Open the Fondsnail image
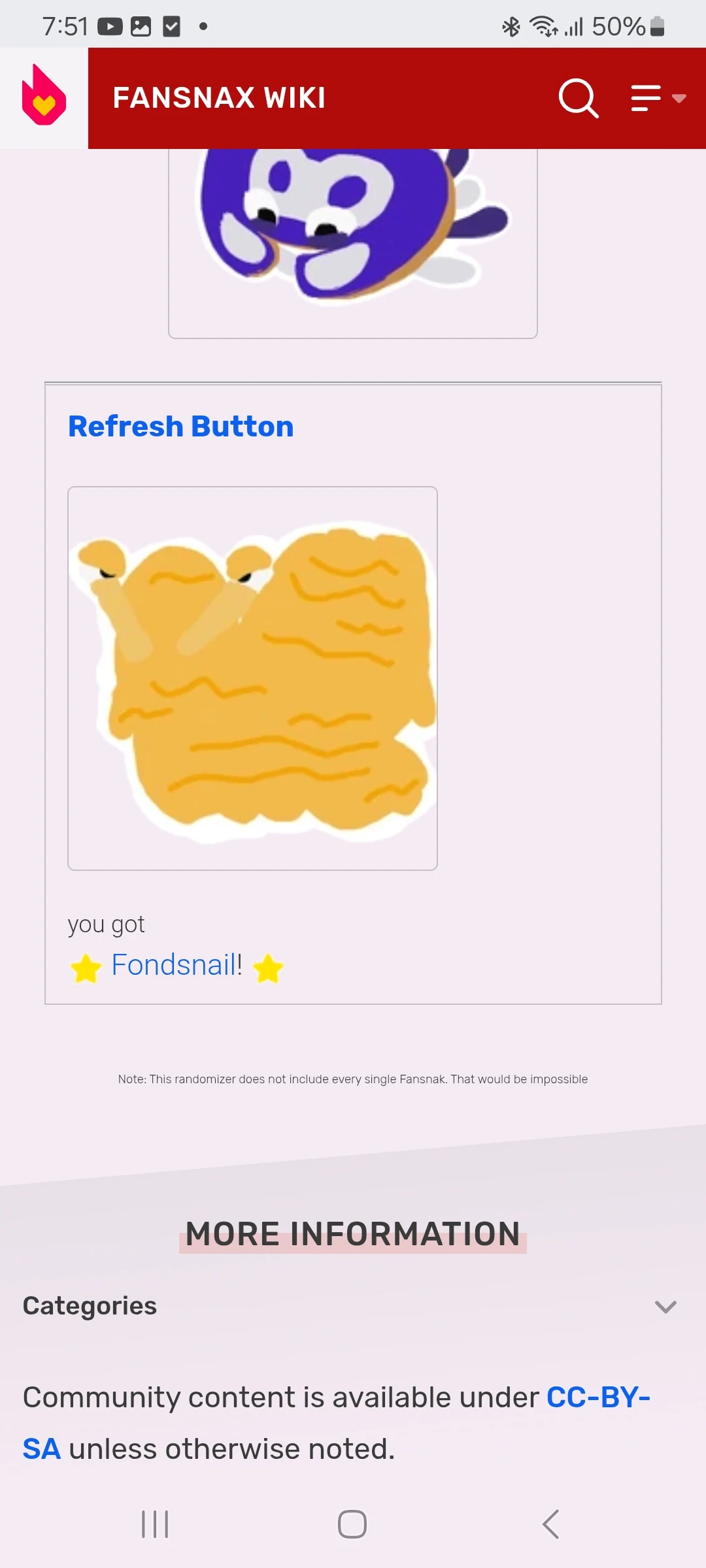Viewport: 706px width, 1568px height. pos(252,678)
